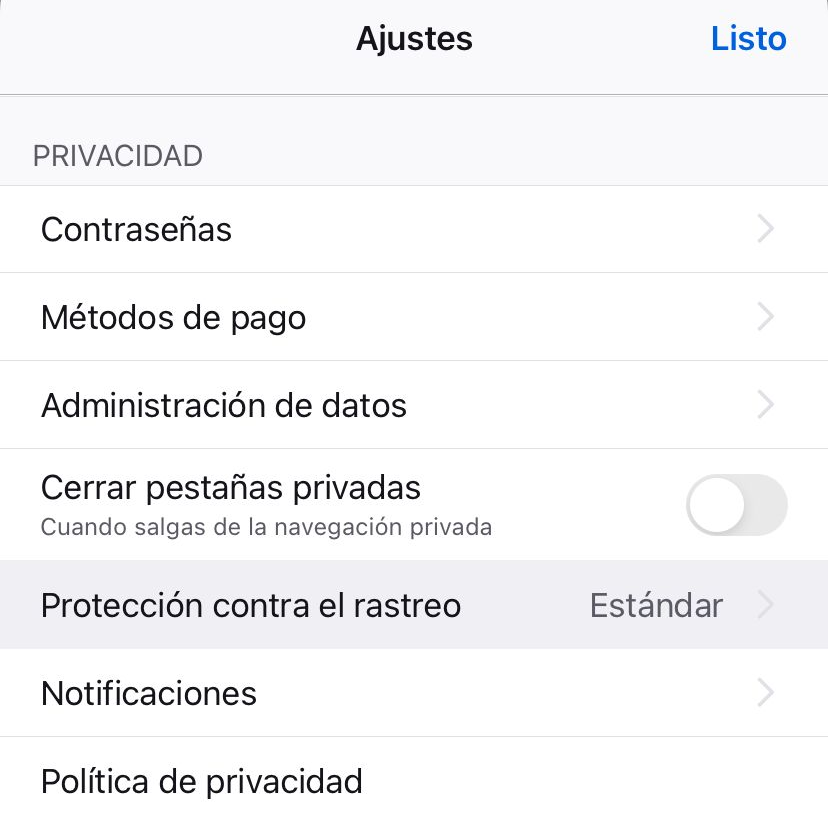Viewport: 828px width, 819px height.
Task: Toggle Cerrar pestañas privadas switch
Action: pos(736,505)
